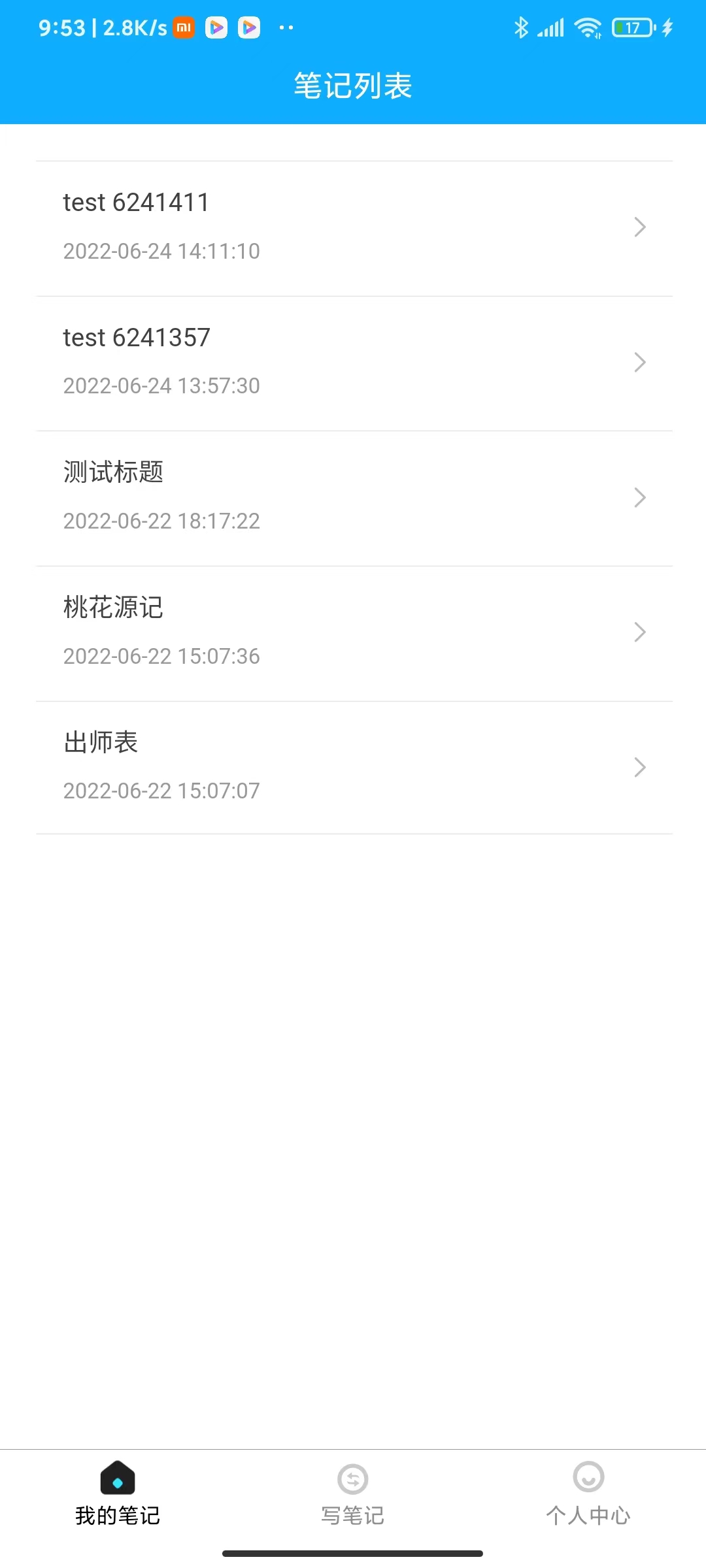Expand the arrow for 出师表 entry
This screenshot has width=706, height=1568.
pyautogui.click(x=639, y=767)
